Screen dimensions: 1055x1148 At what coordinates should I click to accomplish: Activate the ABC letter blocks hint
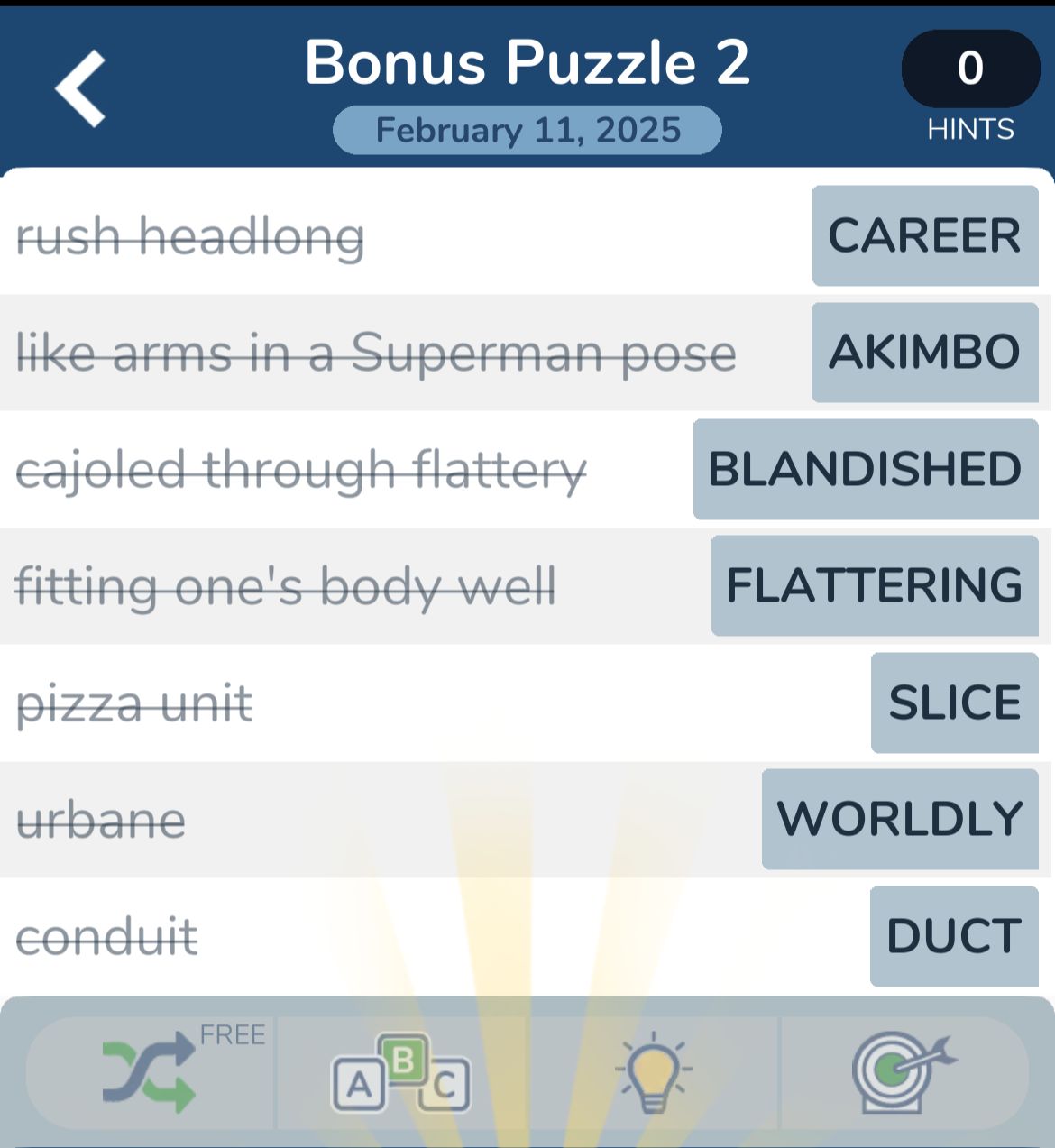[401, 1072]
